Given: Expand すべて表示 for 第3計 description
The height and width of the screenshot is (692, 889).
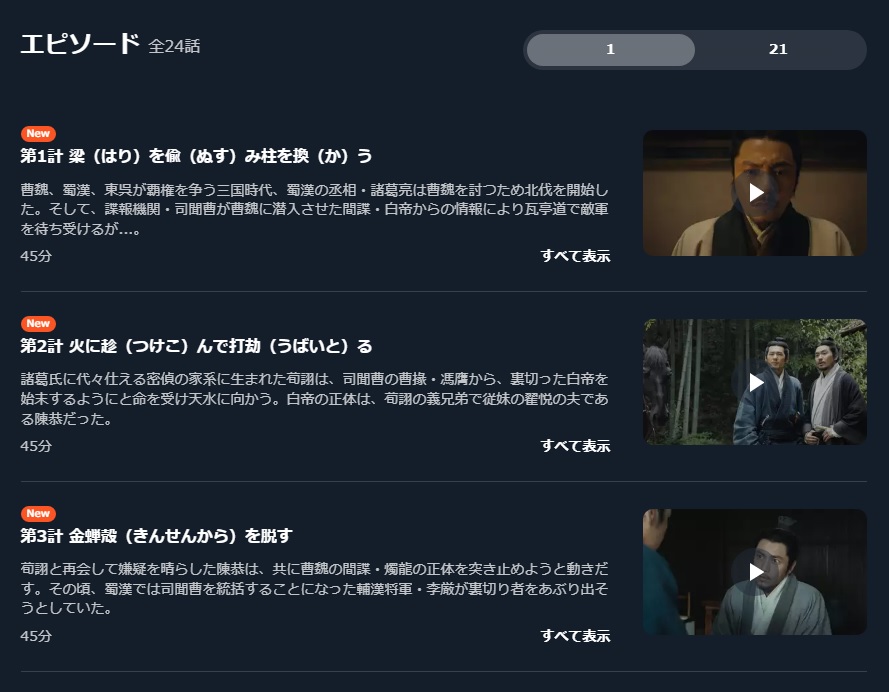Looking at the screenshot, I should point(575,636).
